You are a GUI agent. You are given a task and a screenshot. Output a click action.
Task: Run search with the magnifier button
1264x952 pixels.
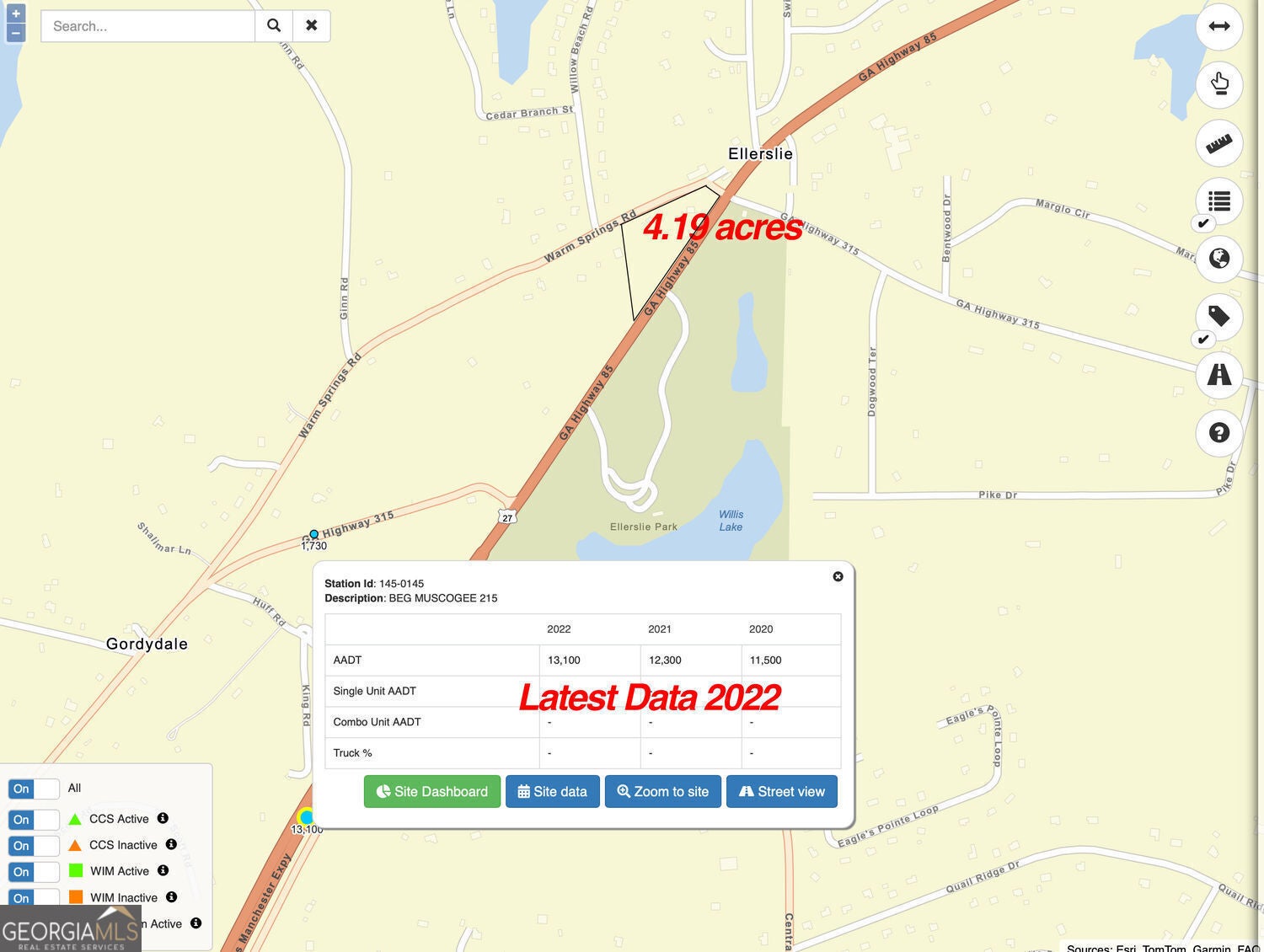pos(274,26)
